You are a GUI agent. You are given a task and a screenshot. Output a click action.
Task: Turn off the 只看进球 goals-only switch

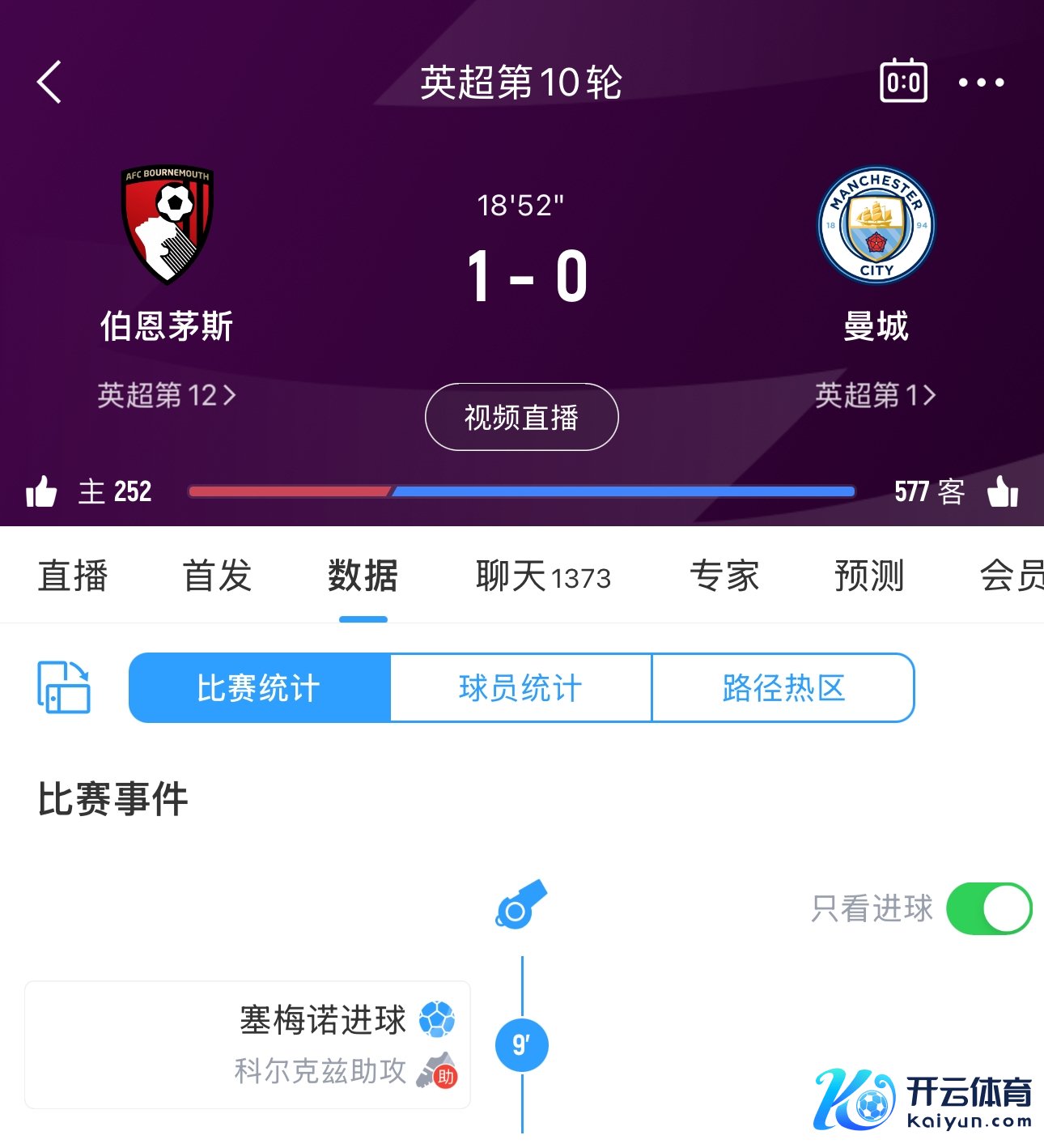[x=989, y=908]
